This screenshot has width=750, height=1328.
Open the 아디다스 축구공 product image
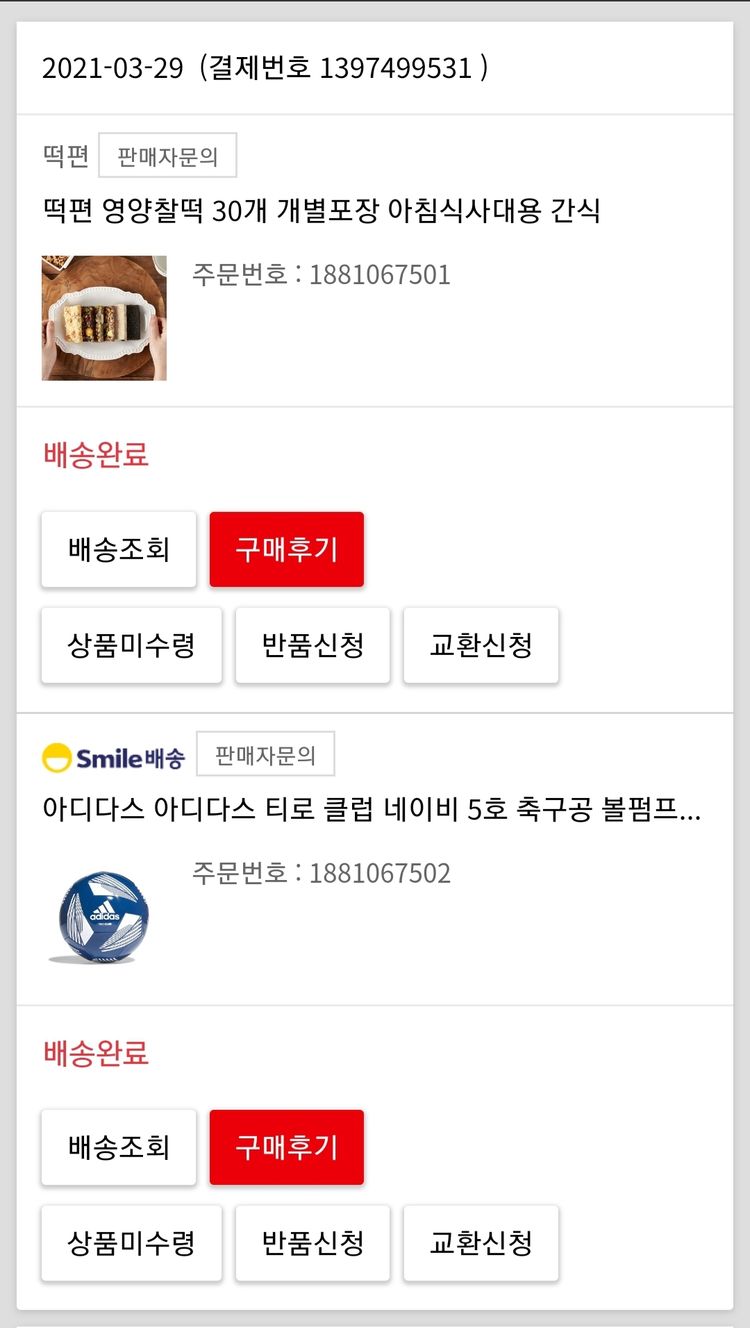point(98,916)
